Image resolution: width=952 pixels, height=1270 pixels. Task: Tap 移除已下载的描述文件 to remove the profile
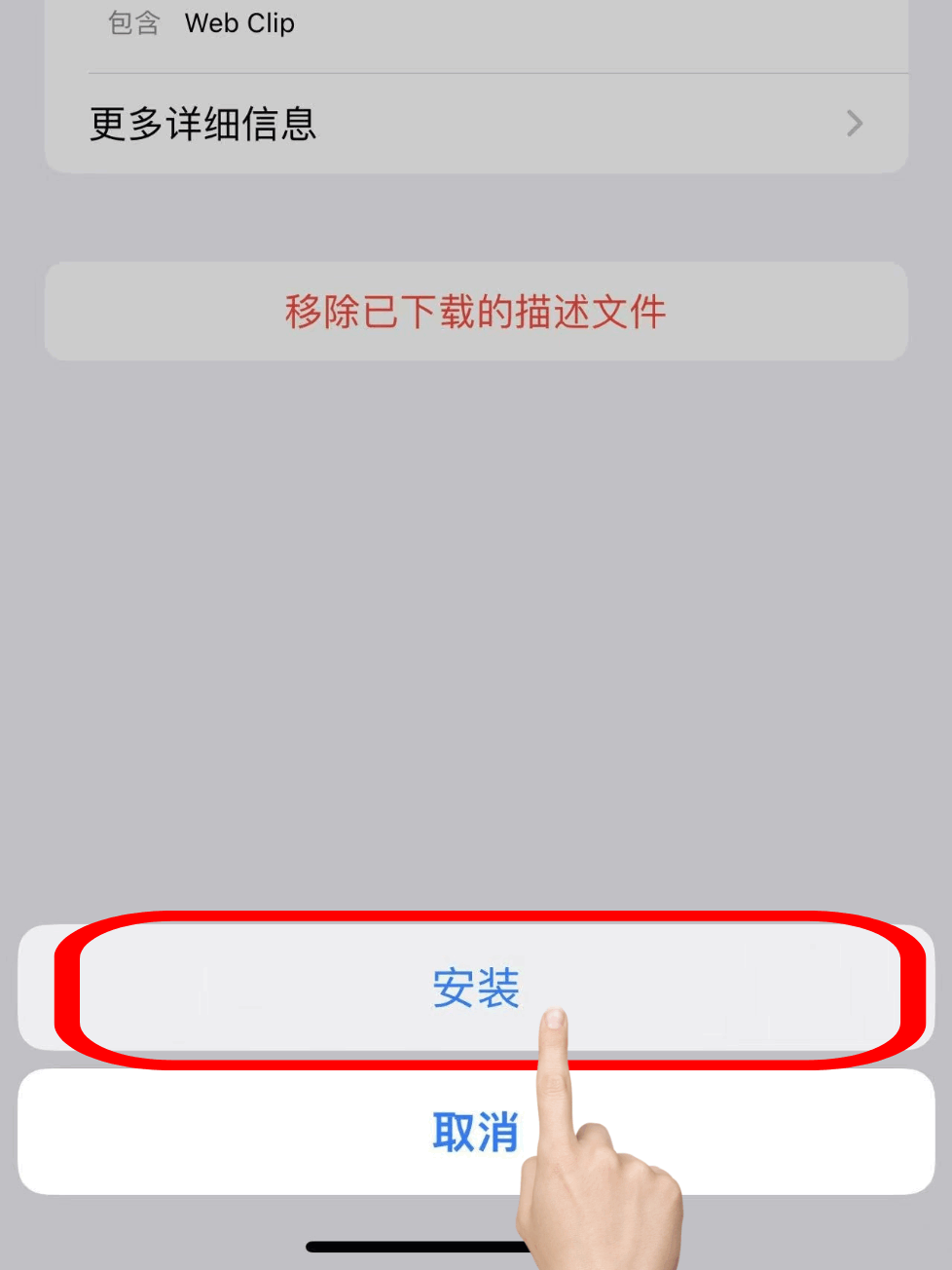(x=475, y=312)
